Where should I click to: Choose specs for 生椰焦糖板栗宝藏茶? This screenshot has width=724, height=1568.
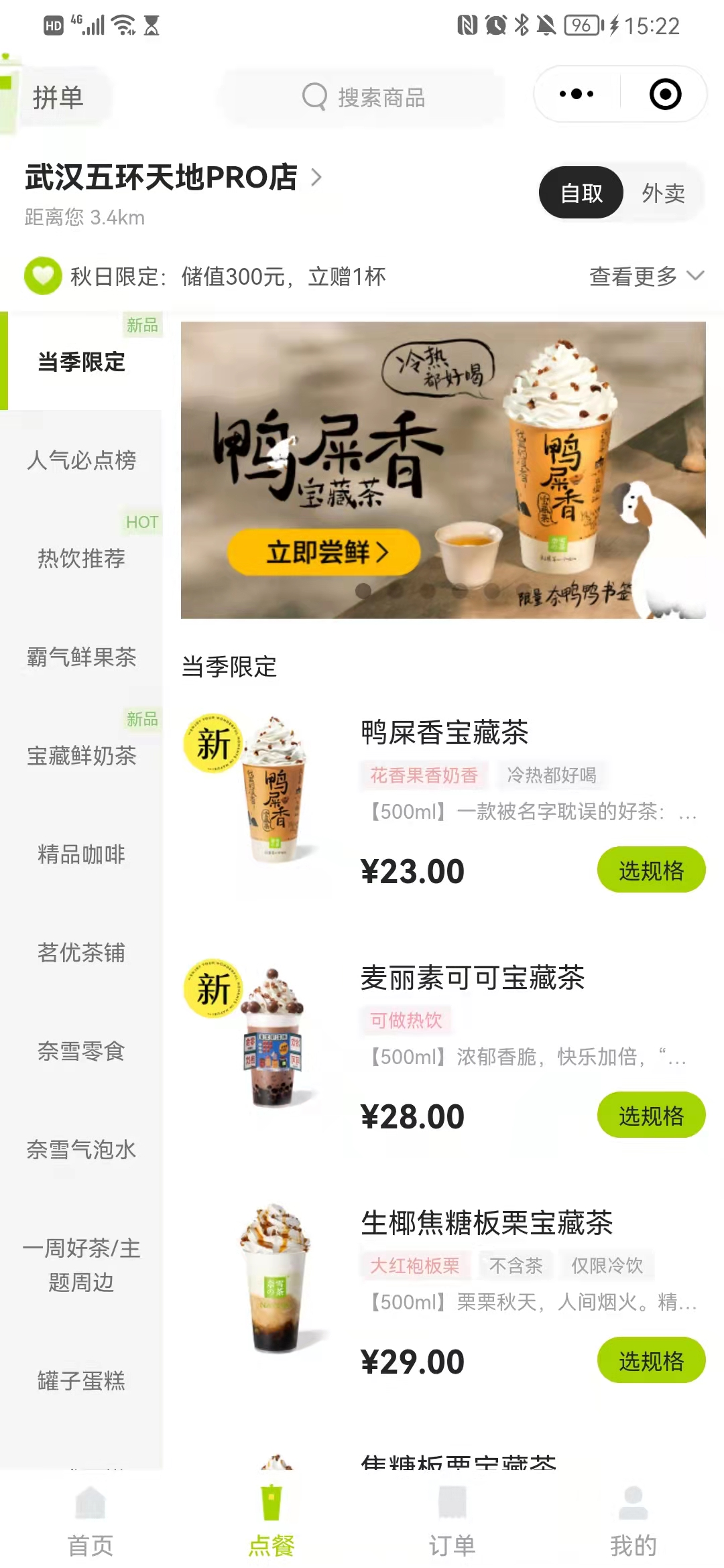pos(650,1360)
